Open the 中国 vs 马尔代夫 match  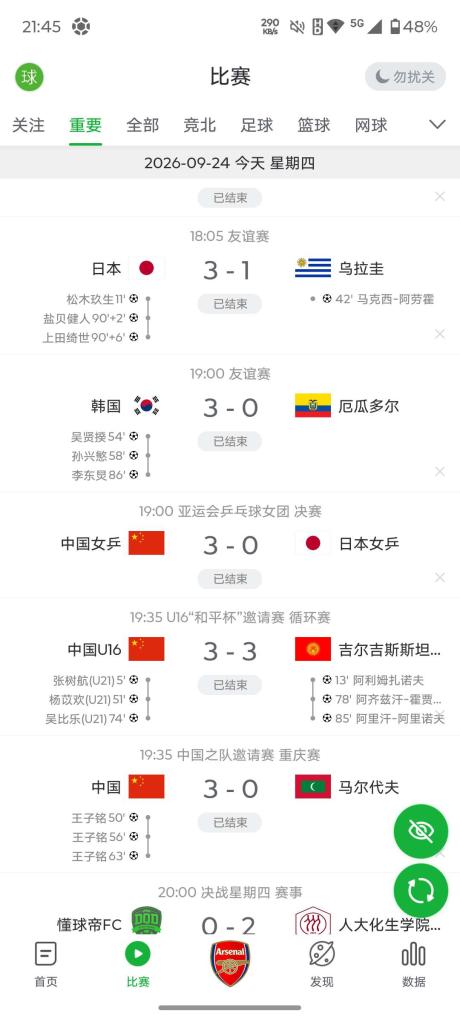pos(230,805)
